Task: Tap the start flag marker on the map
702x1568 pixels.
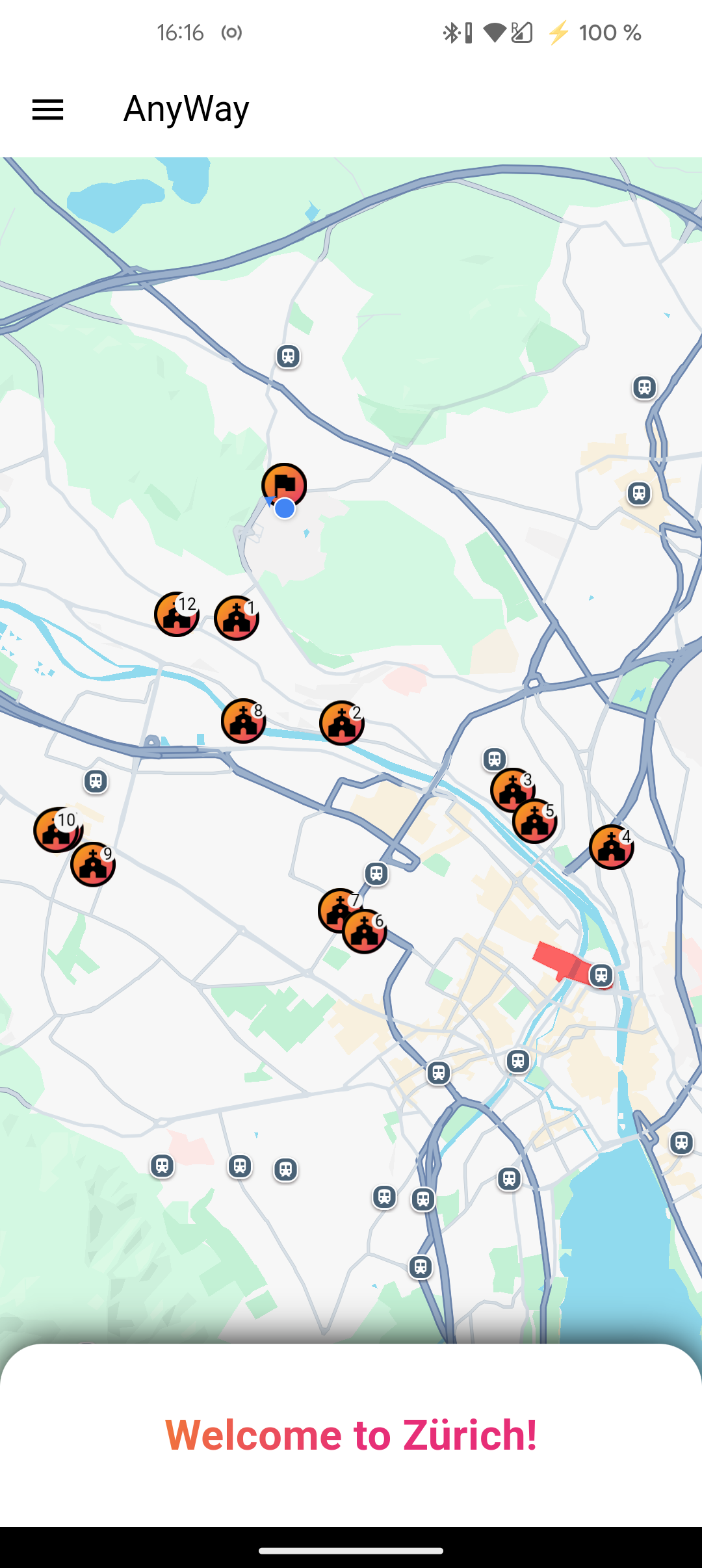Action: pos(284,483)
